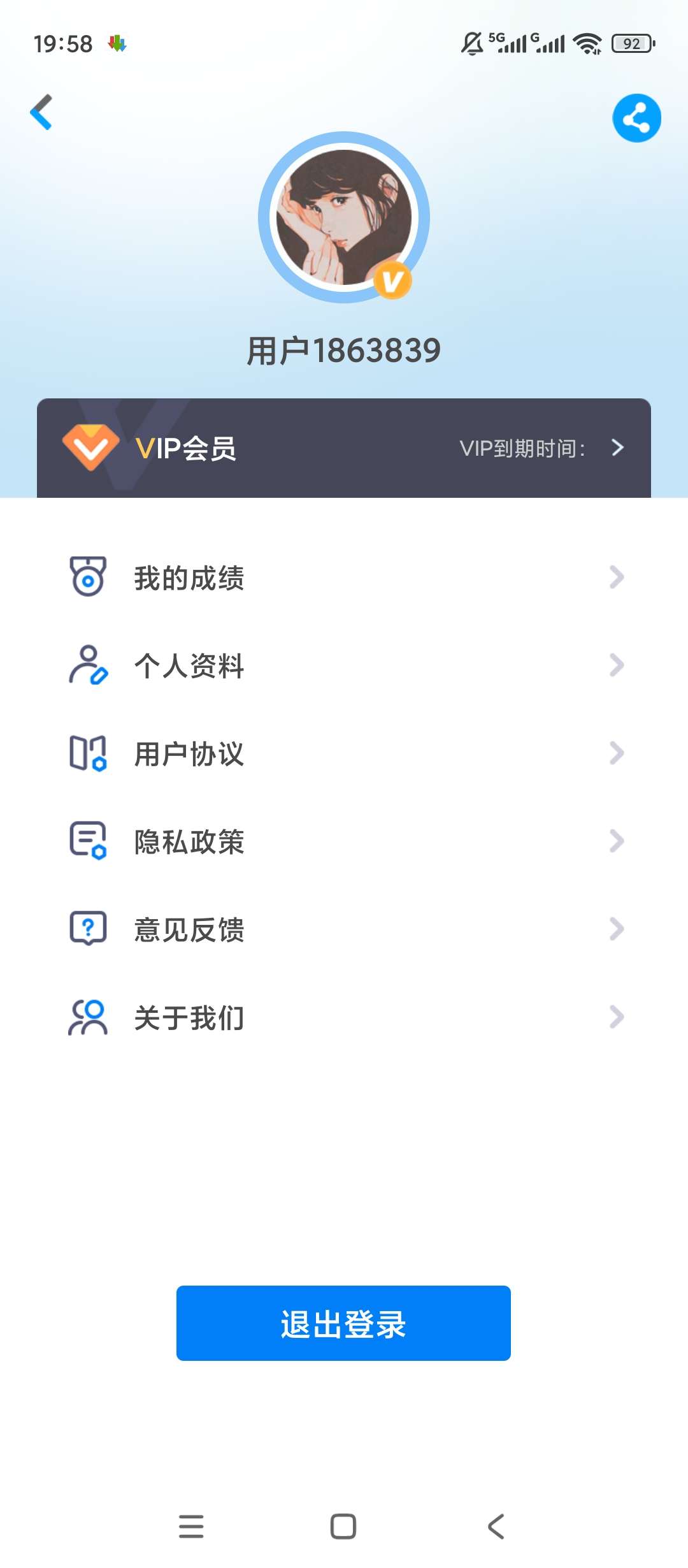
Task: Select the 意见反馈 menu entry
Action: pos(189,929)
